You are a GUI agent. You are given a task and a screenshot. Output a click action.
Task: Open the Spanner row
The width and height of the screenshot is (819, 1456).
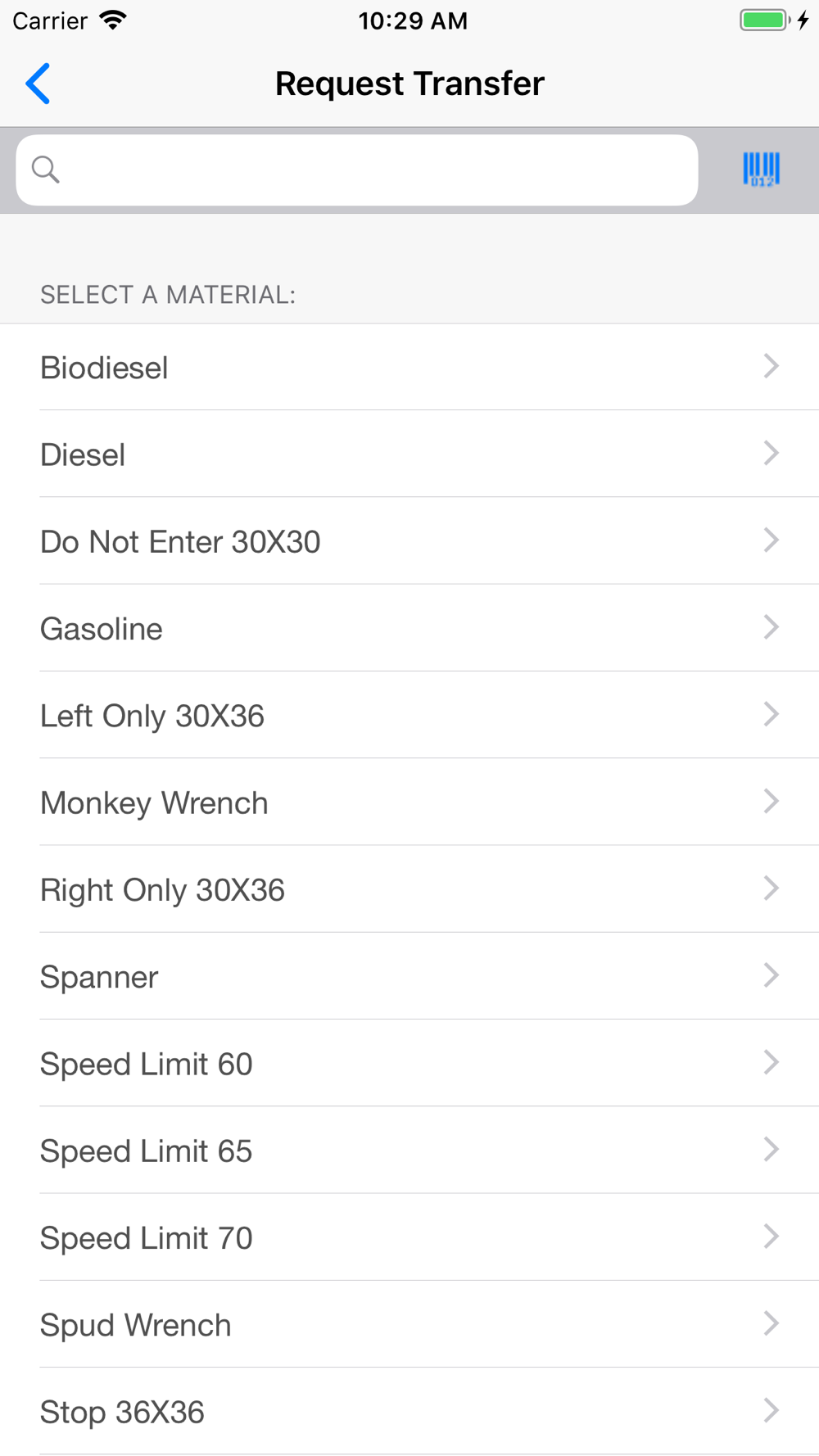[409, 976]
